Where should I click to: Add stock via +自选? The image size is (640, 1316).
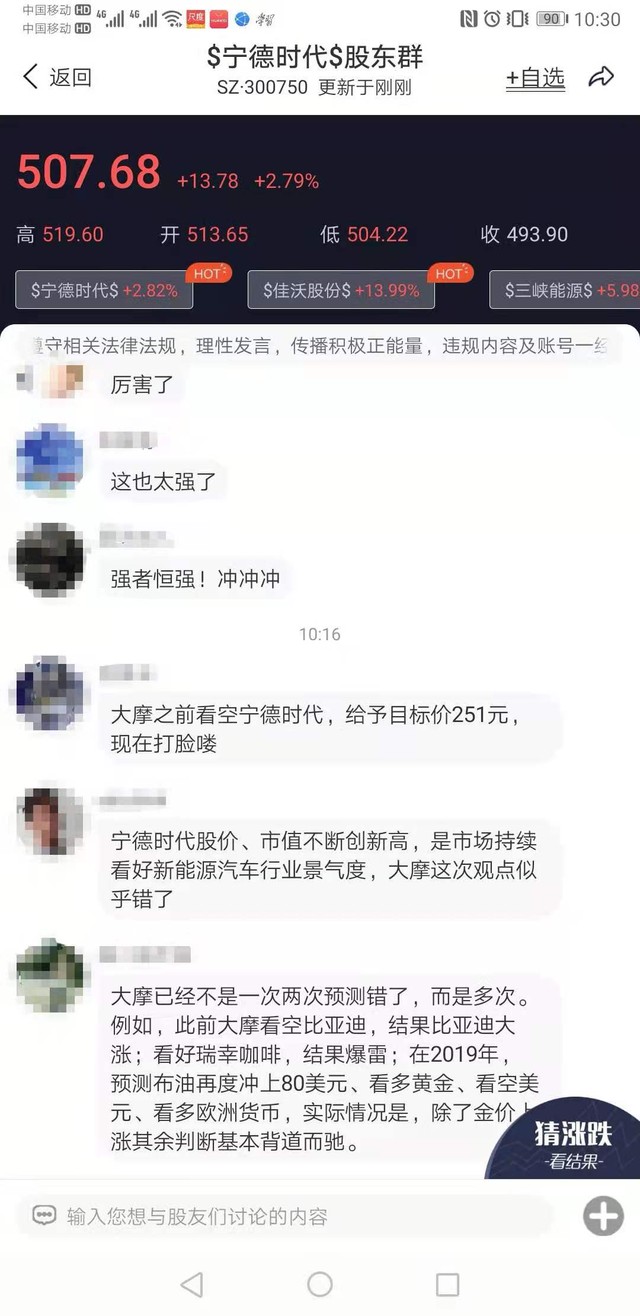[x=535, y=78]
